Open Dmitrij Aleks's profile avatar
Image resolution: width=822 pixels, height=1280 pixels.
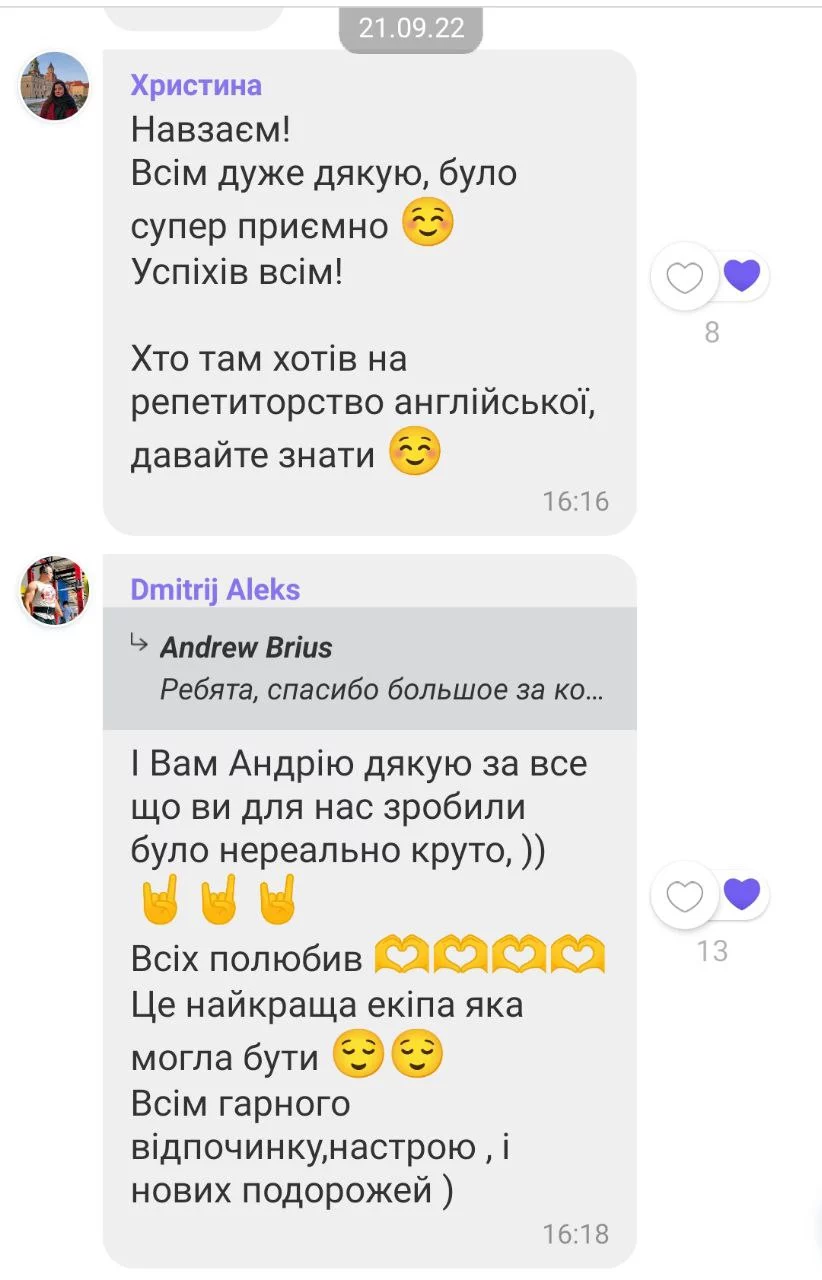(55, 591)
